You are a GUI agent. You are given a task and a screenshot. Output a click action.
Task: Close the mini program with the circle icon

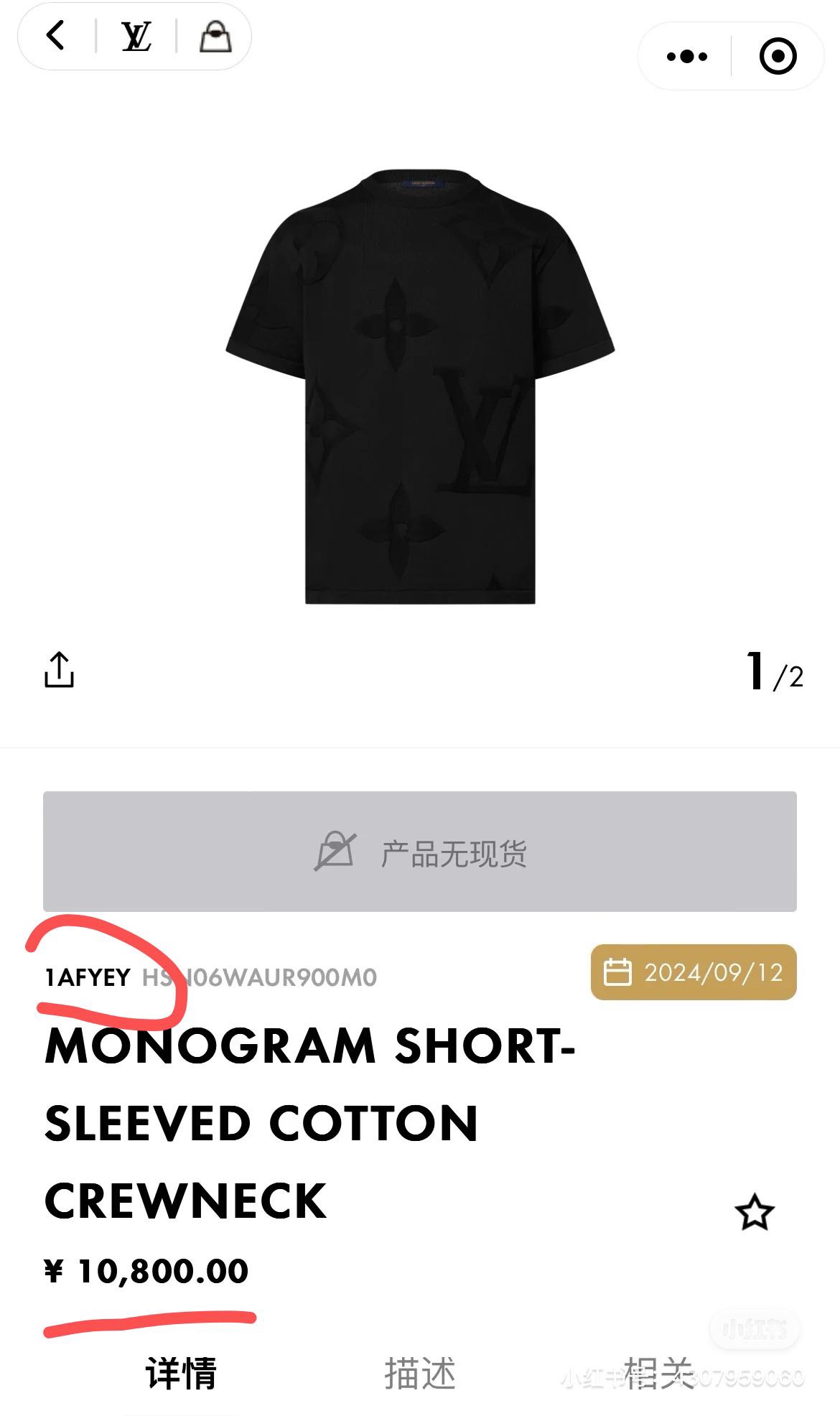click(x=778, y=56)
